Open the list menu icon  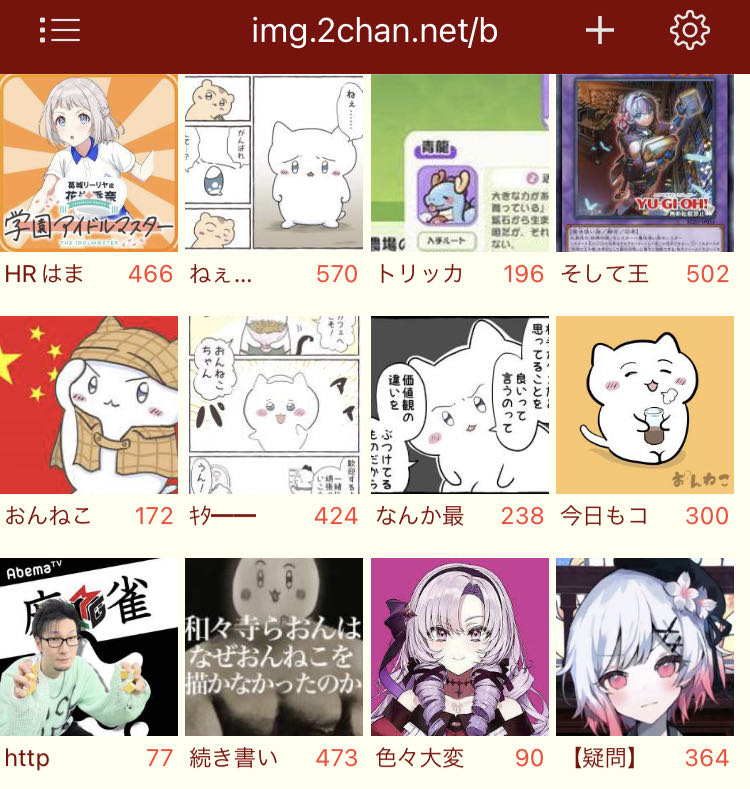60,31
